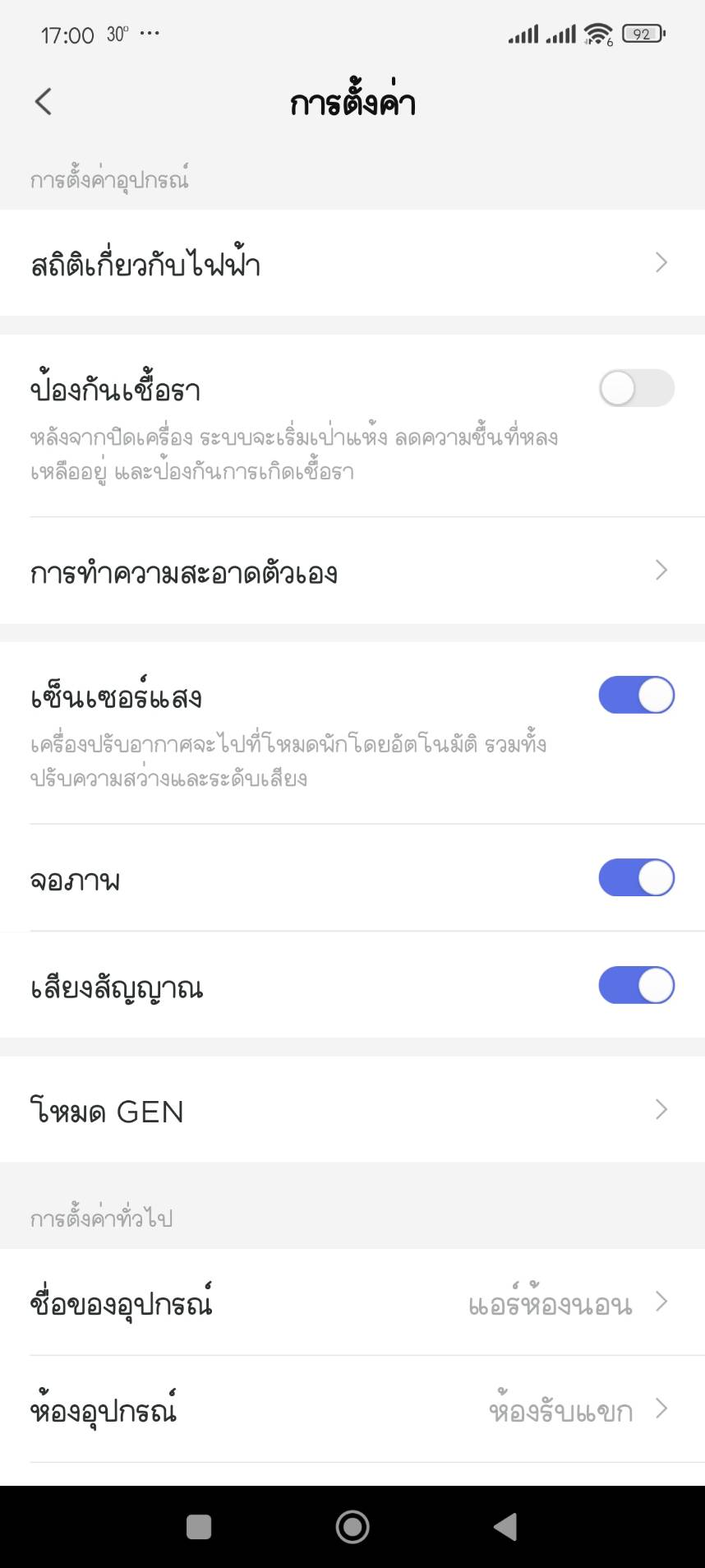Open โหมด GEN settings
The height and width of the screenshot is (1568, 705).
(x=352, y=1110)
